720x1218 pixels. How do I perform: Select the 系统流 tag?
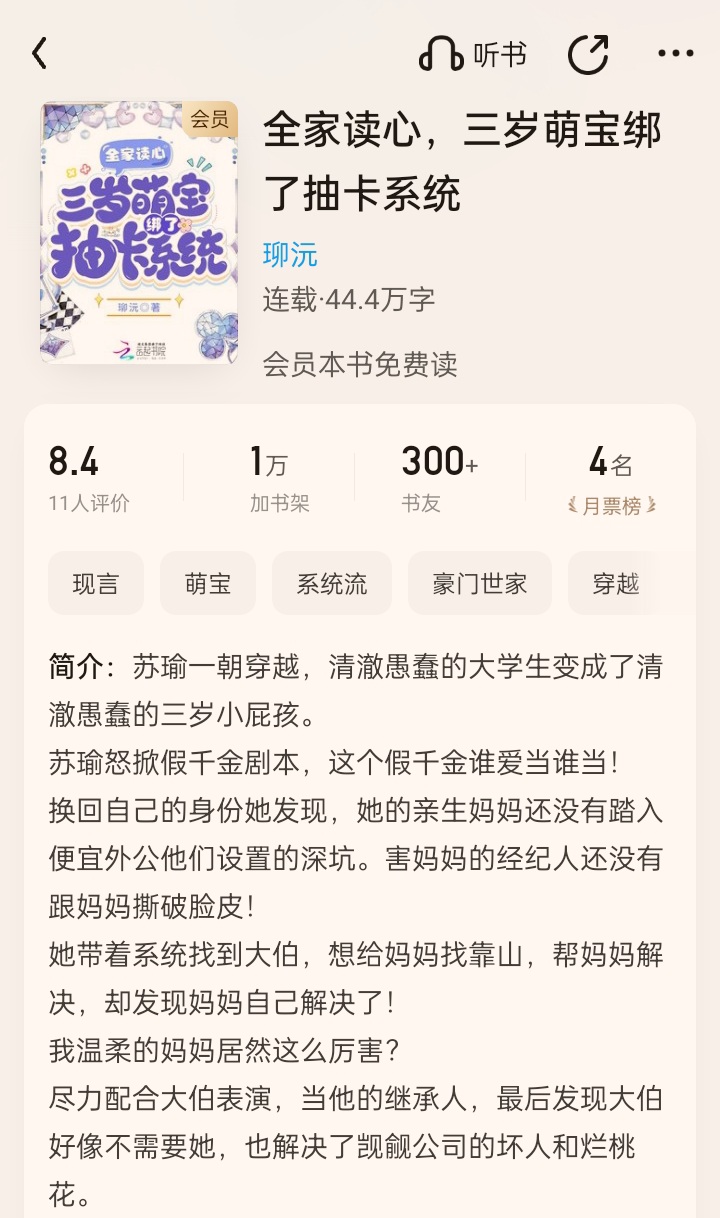tap(332, 583)
